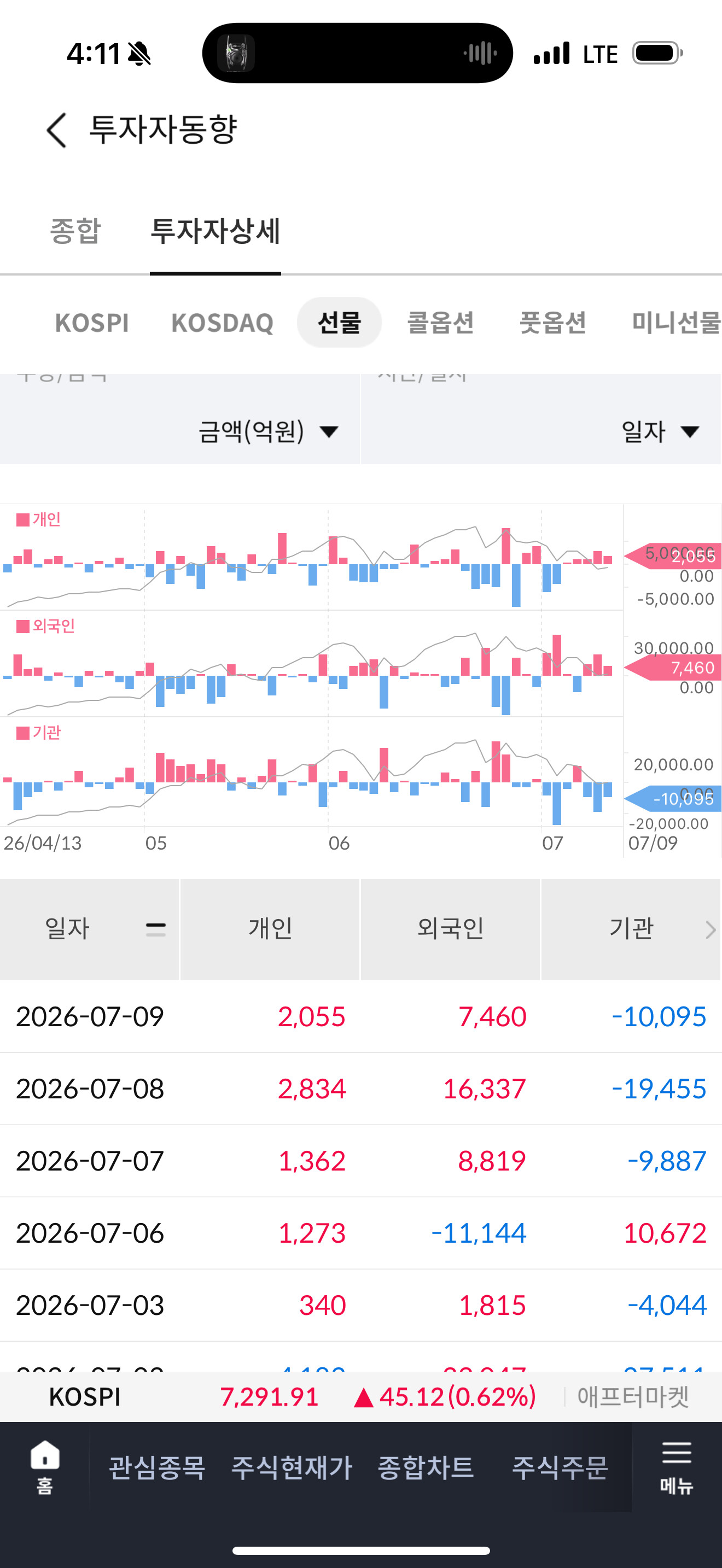Image resolution: width=722 pixels, height=1568 pixels.
Task: Show more columns with the arrow beside 기관
Action: 710,929
